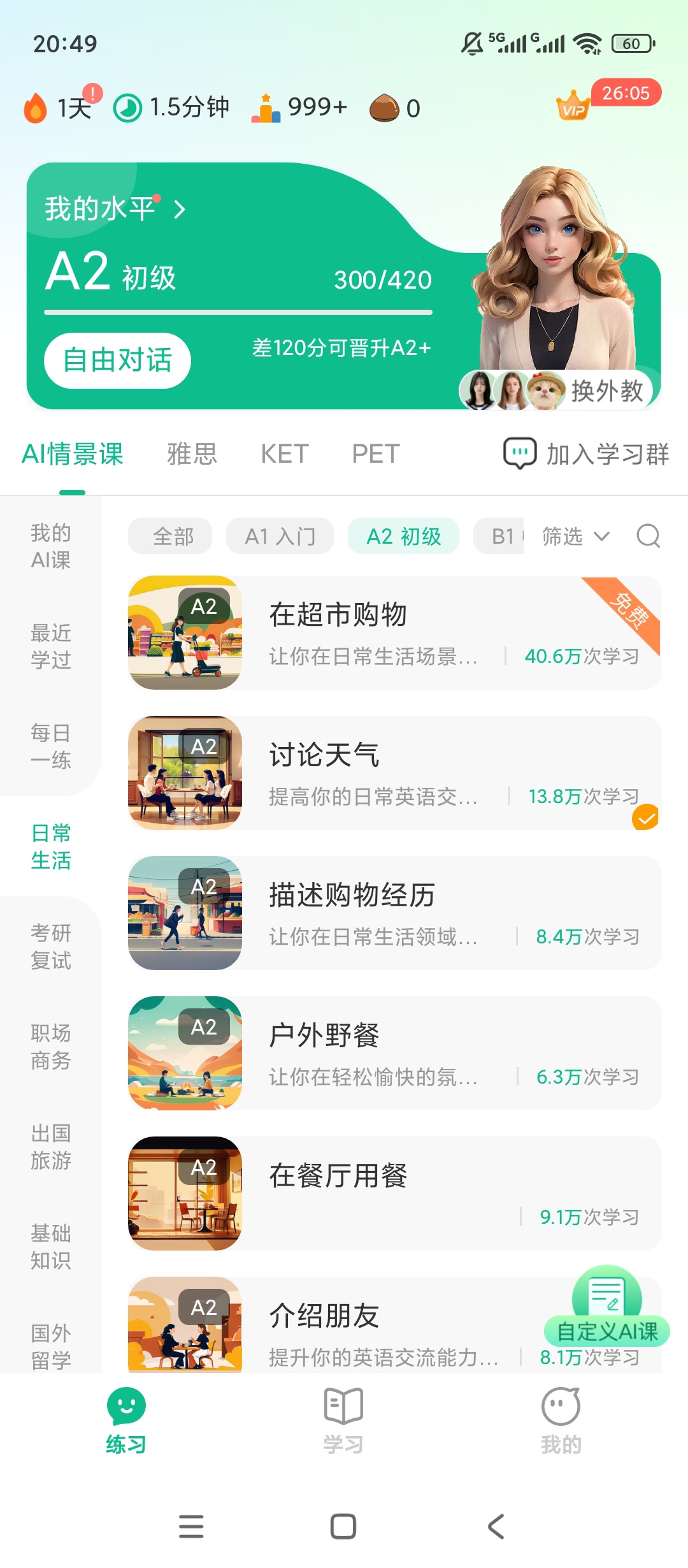
Task: Open the 筛选 filter dropdown
Action: pos(571,536)
